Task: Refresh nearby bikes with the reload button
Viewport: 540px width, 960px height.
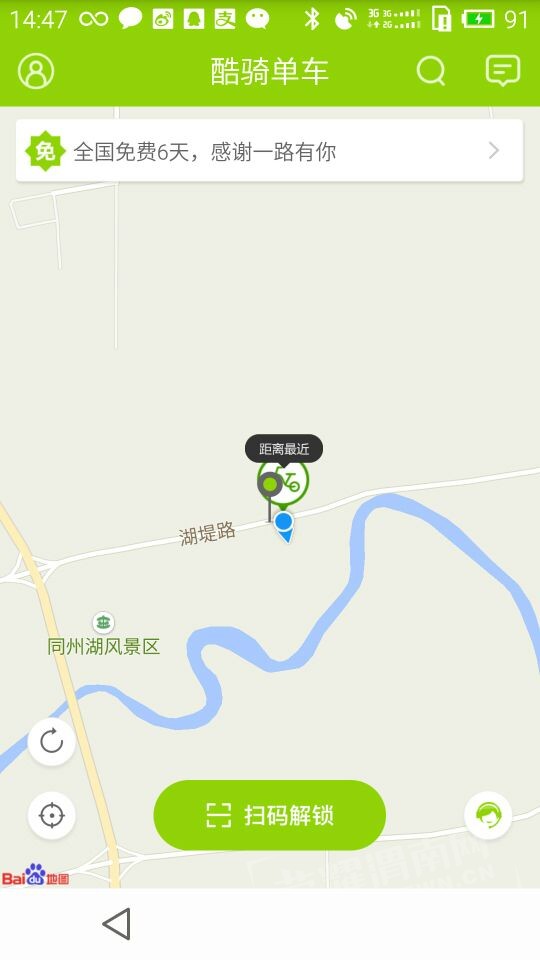Action: point(51,741)
